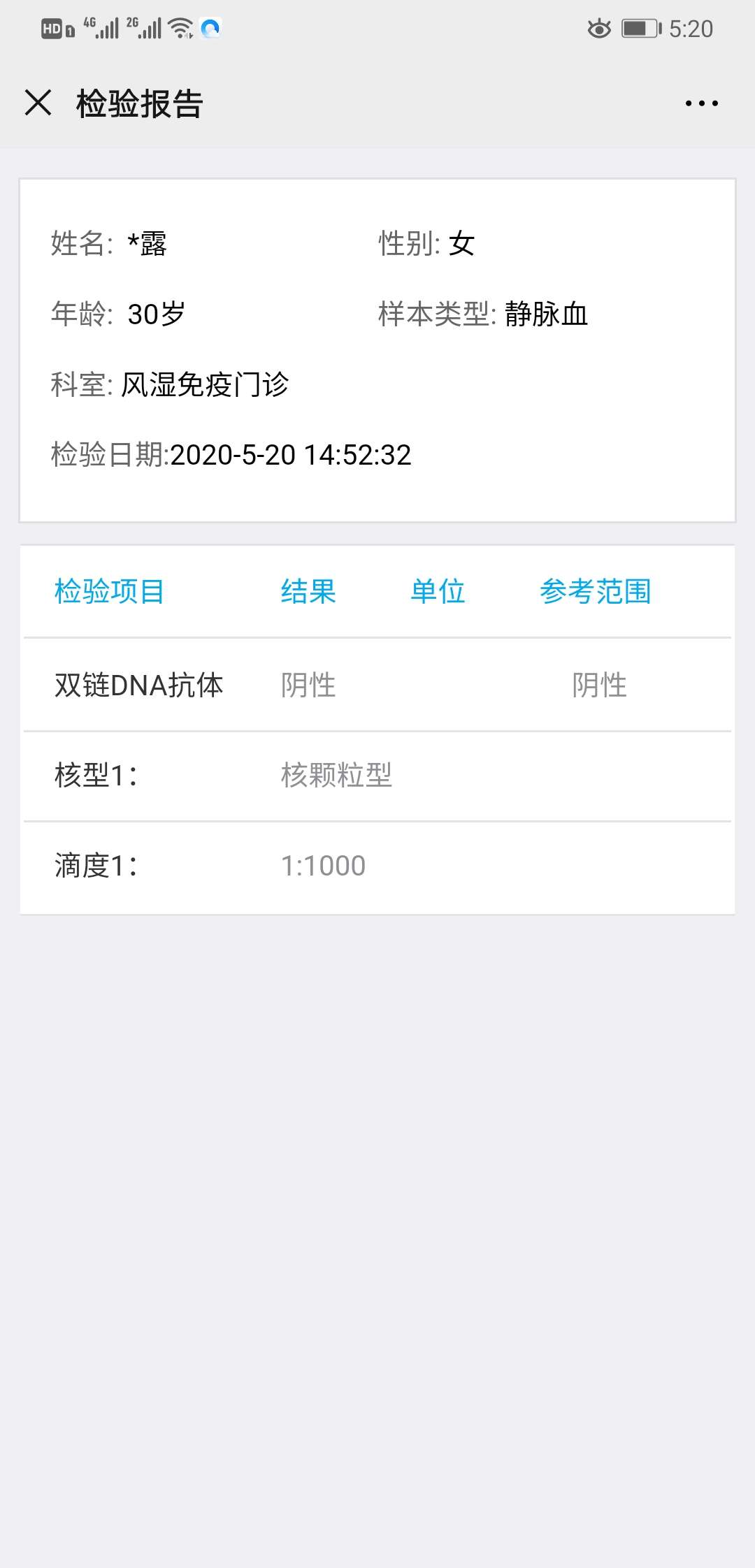
Task: Tap the battery indicator in status bar
Action: click(x=638, y=28)
